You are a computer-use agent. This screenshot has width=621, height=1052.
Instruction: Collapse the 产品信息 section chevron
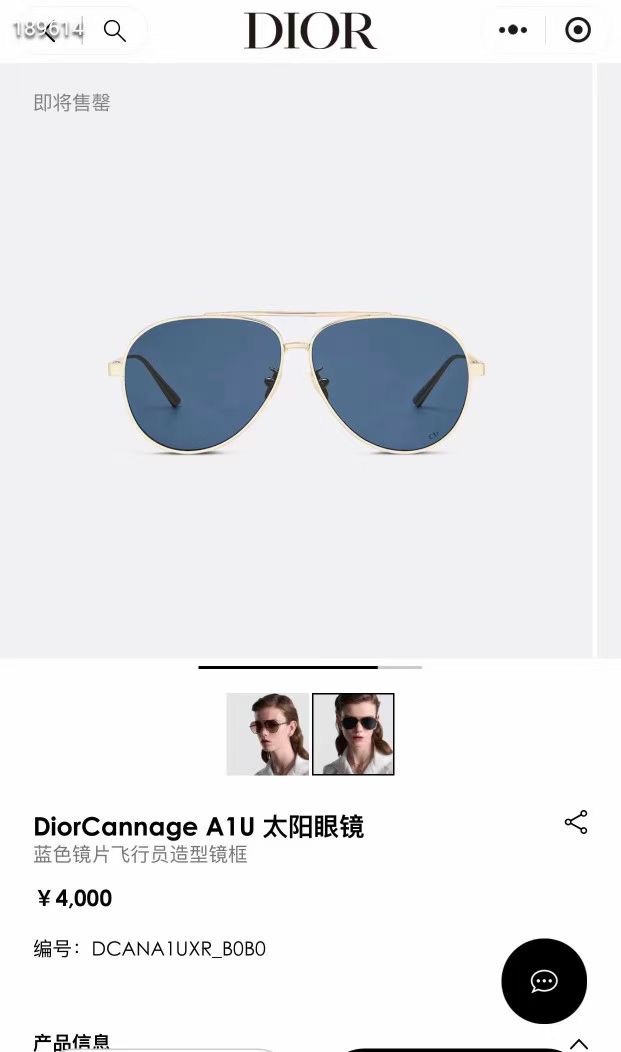coord(579,1043)
